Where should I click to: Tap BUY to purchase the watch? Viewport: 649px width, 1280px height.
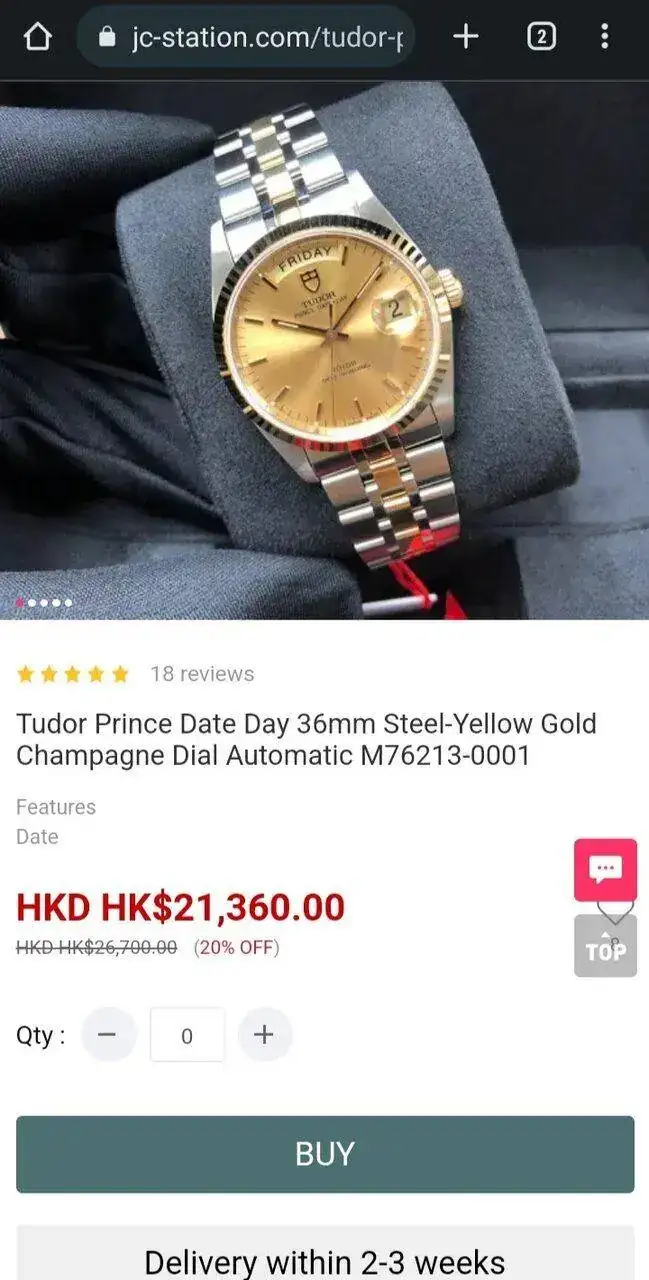coord(325,1154)
